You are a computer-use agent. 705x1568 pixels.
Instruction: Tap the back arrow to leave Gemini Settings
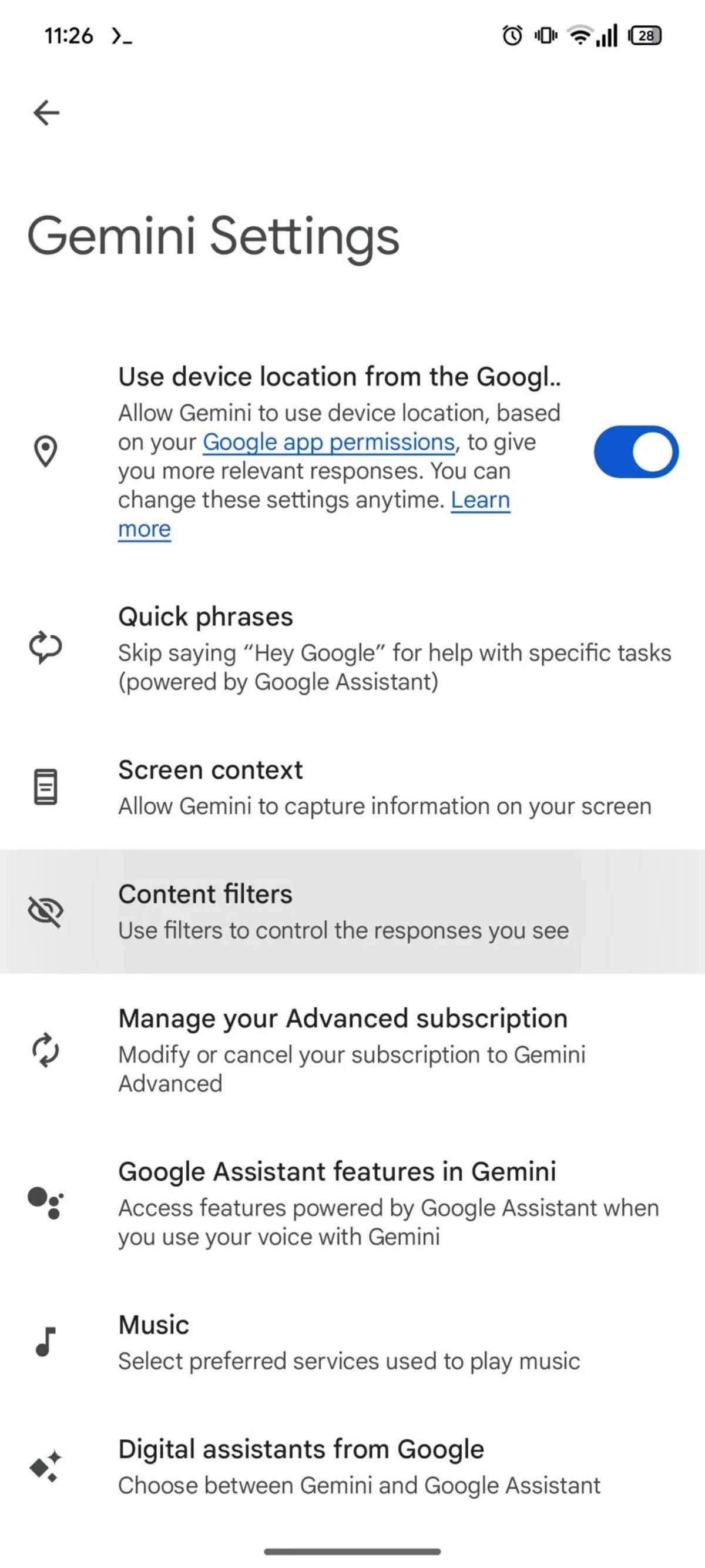point(48,112)
